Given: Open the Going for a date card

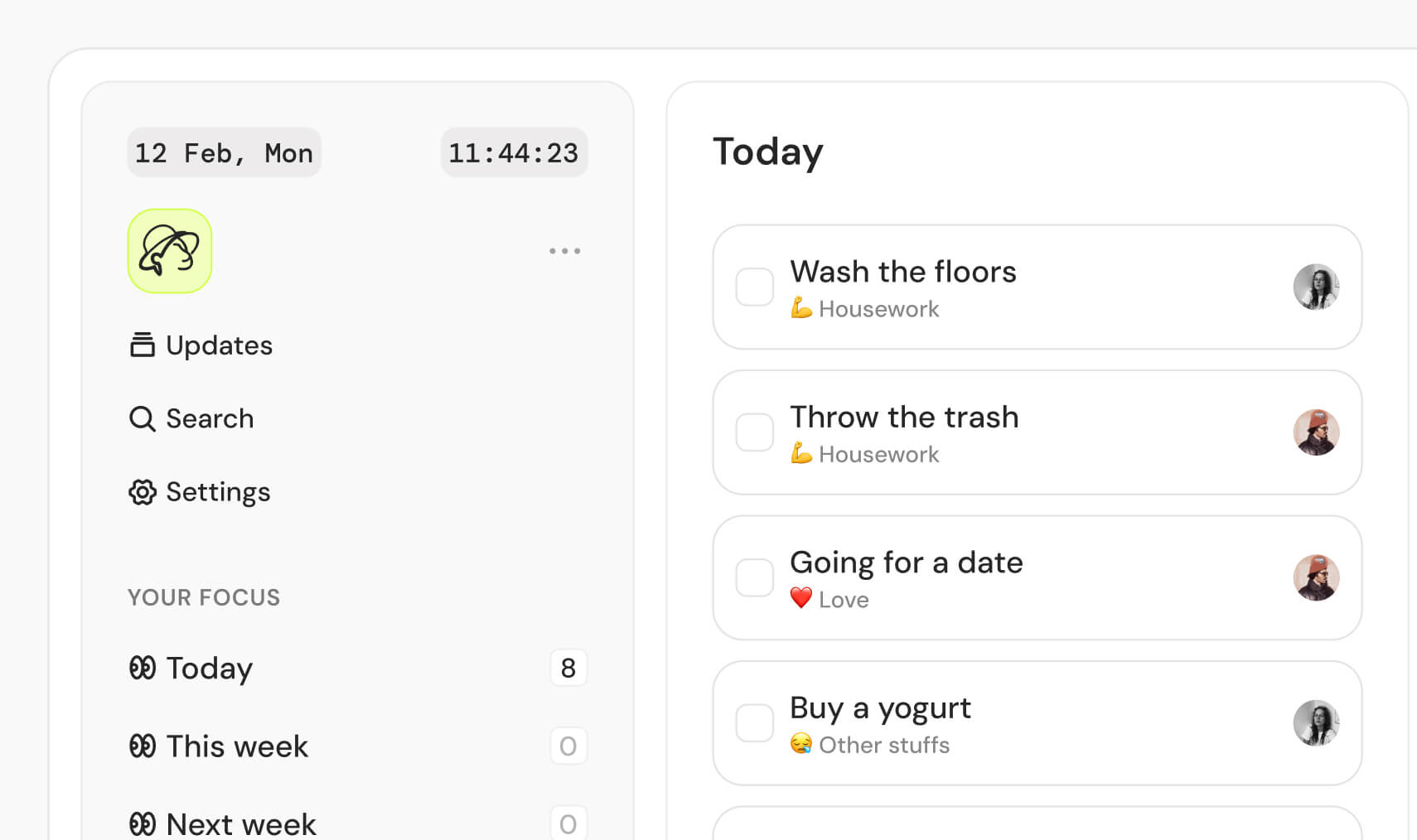Looking at the screenshot, I should tap(1077, 577).
